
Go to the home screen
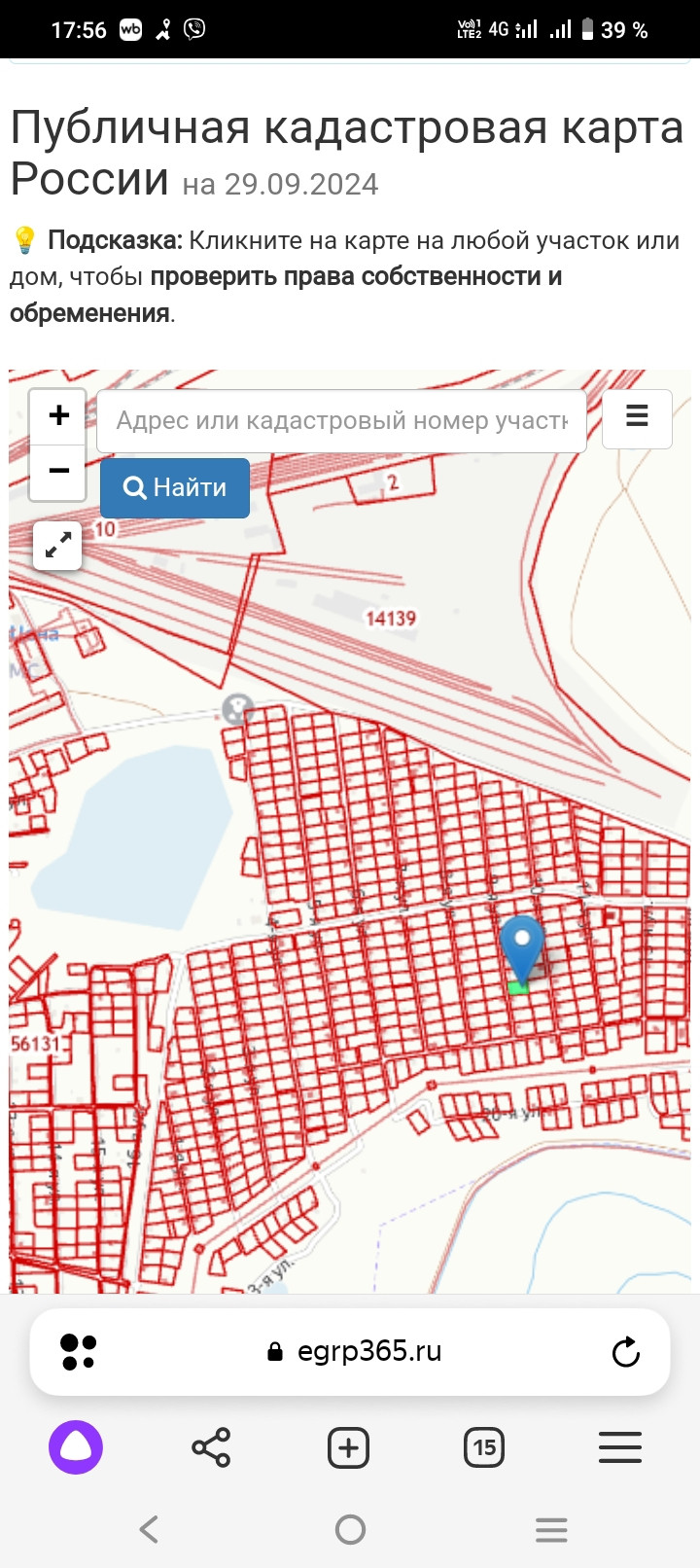click(x=350, y=1530)
